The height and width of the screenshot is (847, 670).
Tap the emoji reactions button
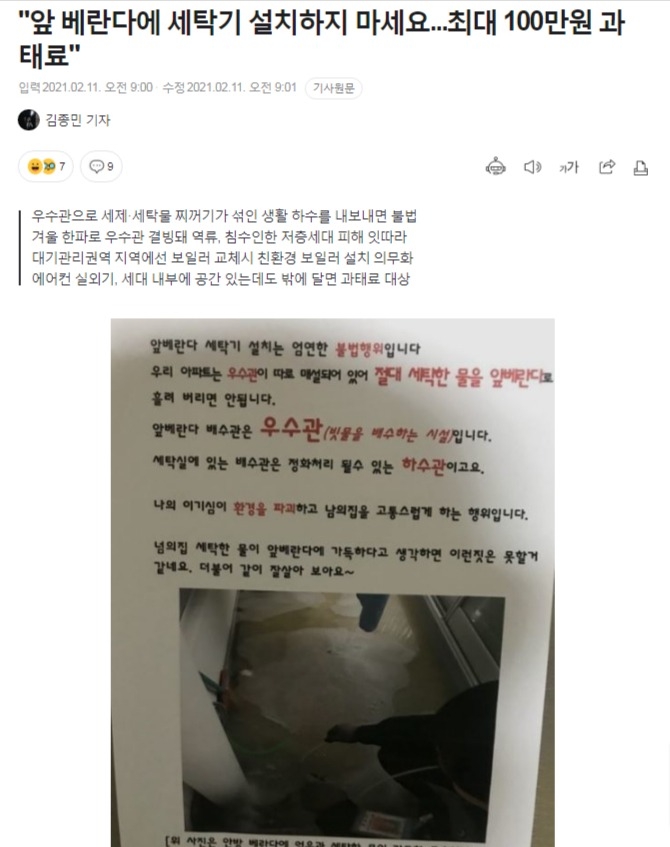(x=46, y=167)
